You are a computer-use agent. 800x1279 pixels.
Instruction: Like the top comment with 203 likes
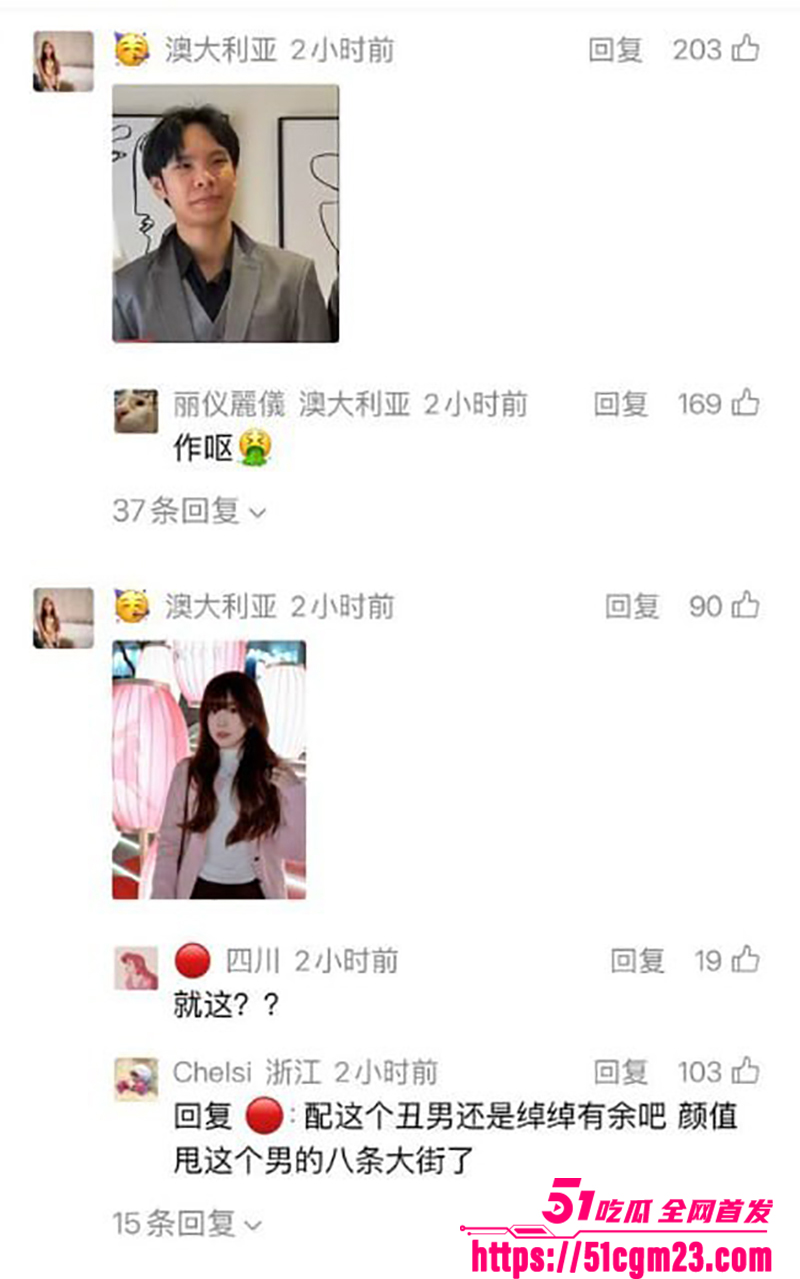(x=744, y=46)
